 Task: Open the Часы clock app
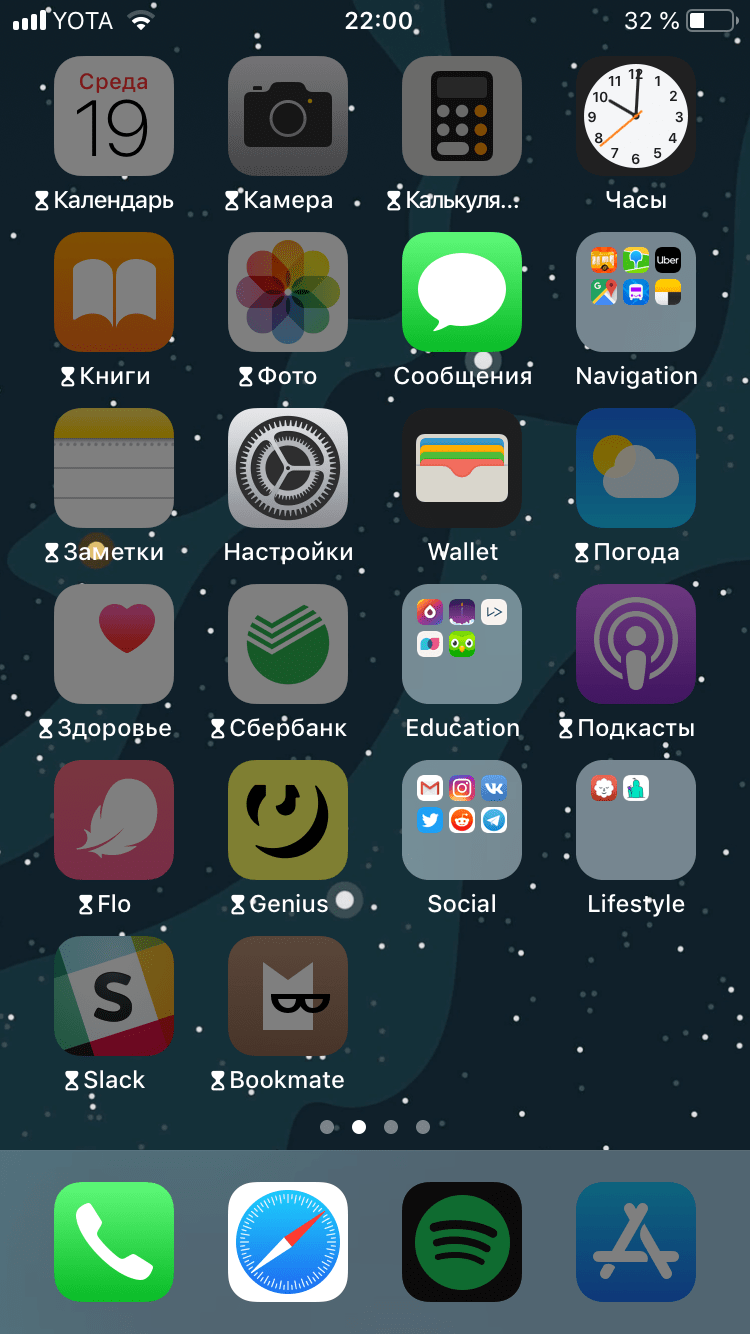[x=636, y=116]
